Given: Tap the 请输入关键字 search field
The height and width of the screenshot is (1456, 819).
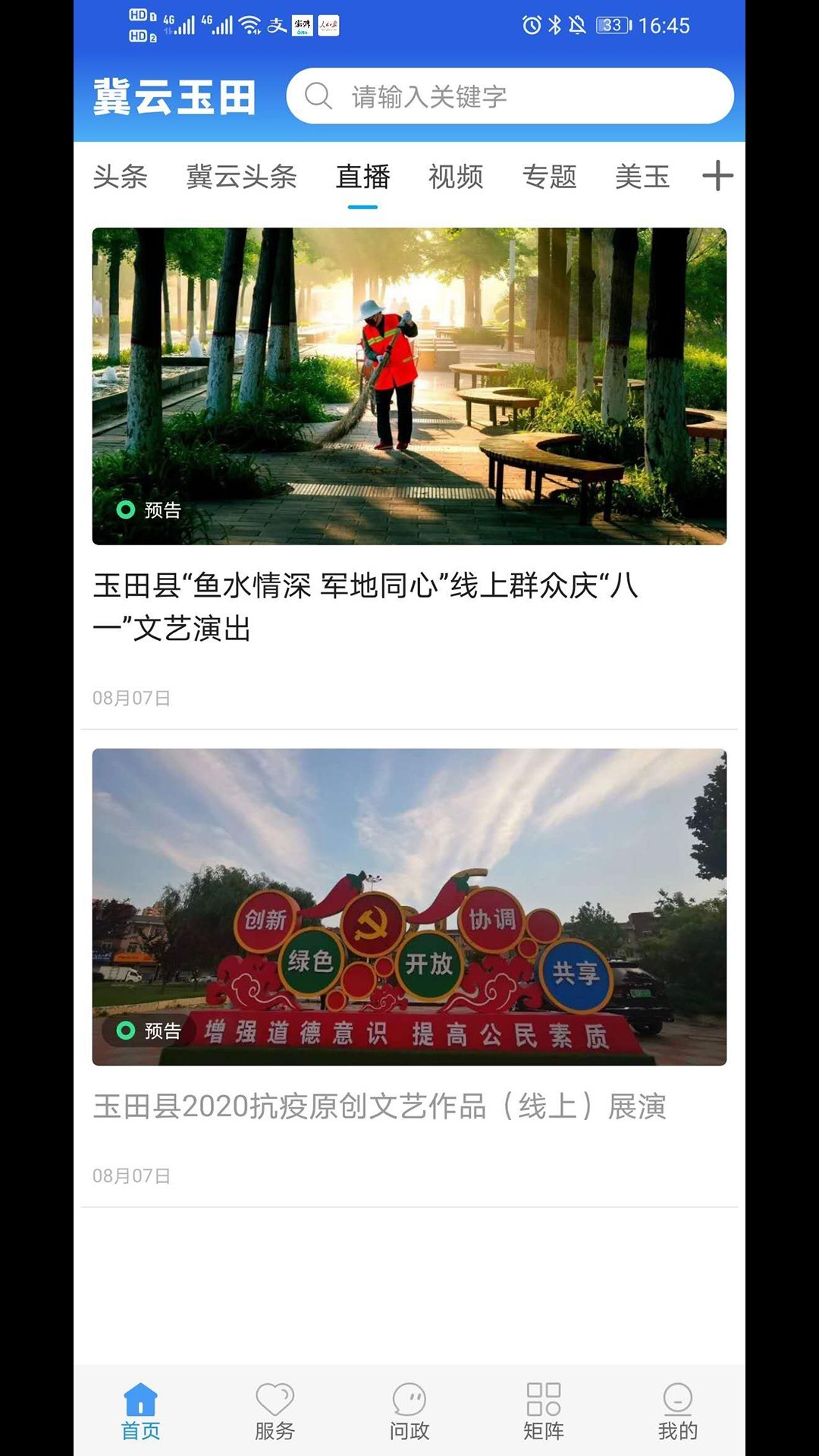Looking at the screenshot, I should 510,96.
